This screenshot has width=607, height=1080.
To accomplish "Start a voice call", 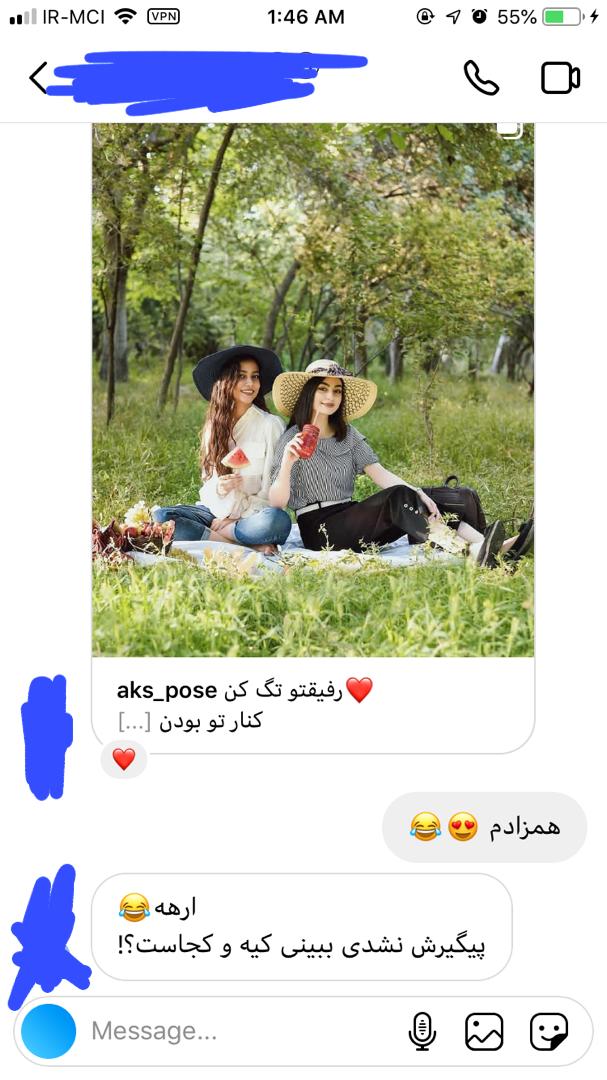I will tap(481, 78).
